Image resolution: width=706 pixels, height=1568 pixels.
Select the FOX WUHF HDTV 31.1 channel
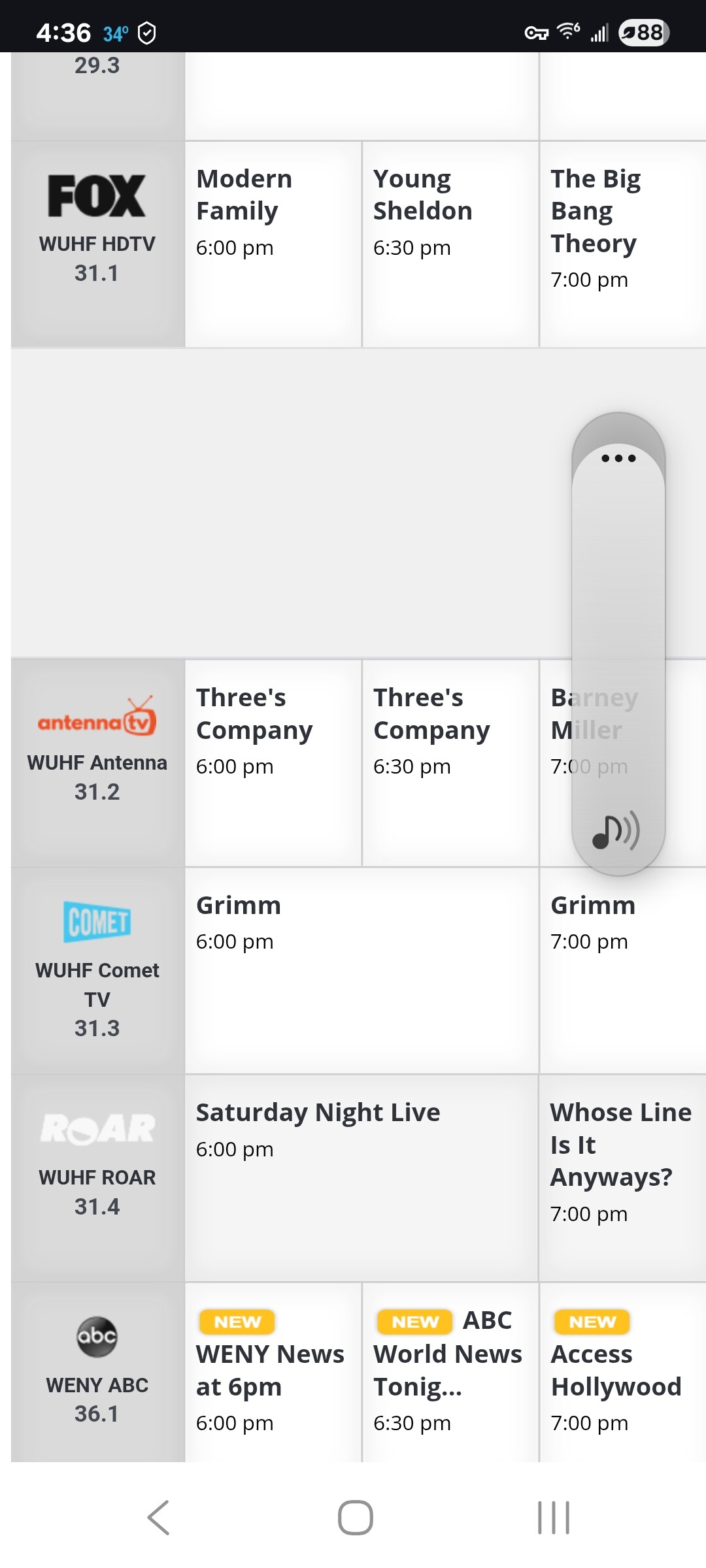click(97, 244)
